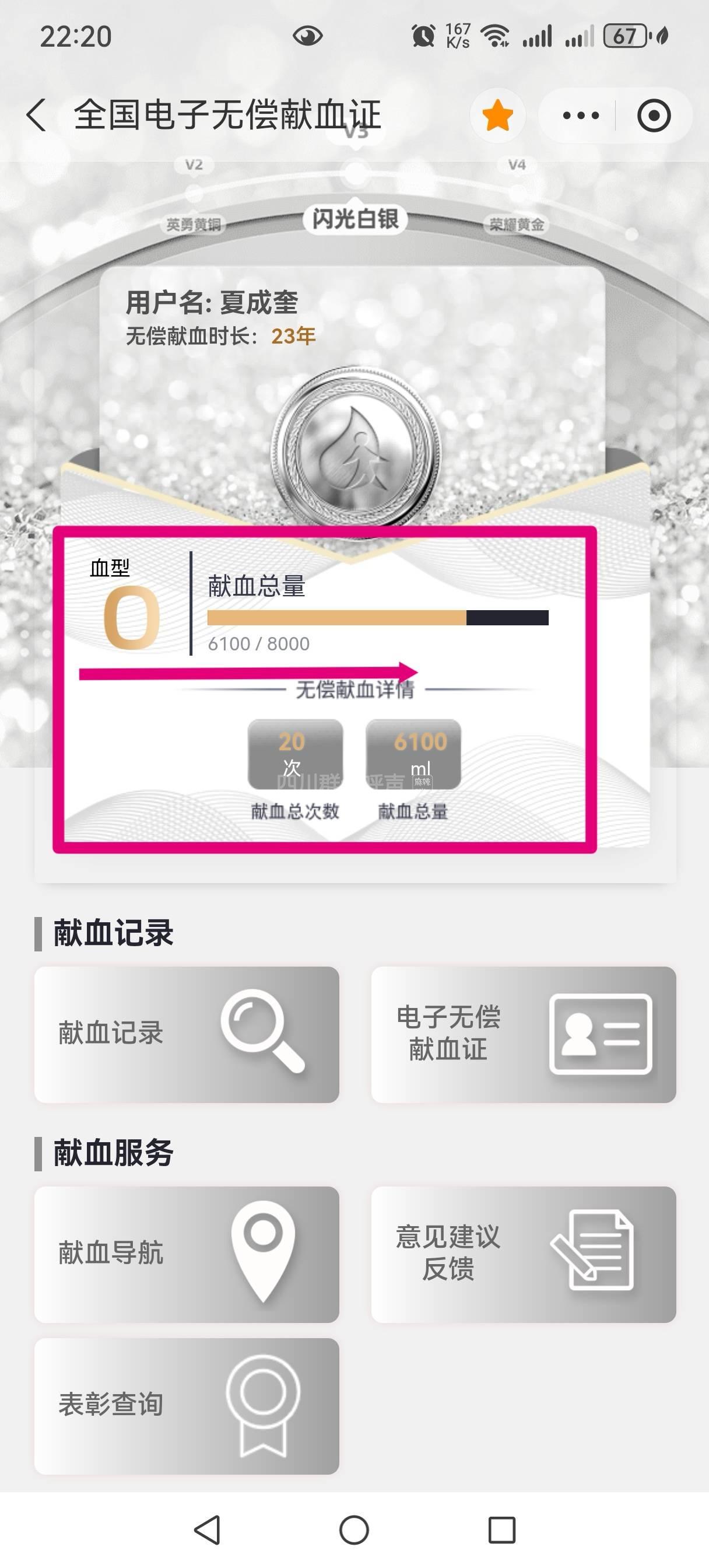The width and height of the screenshot is (709, 1568).
Task: Open the 献血导航 navigation card
Action: point(186,1254)
